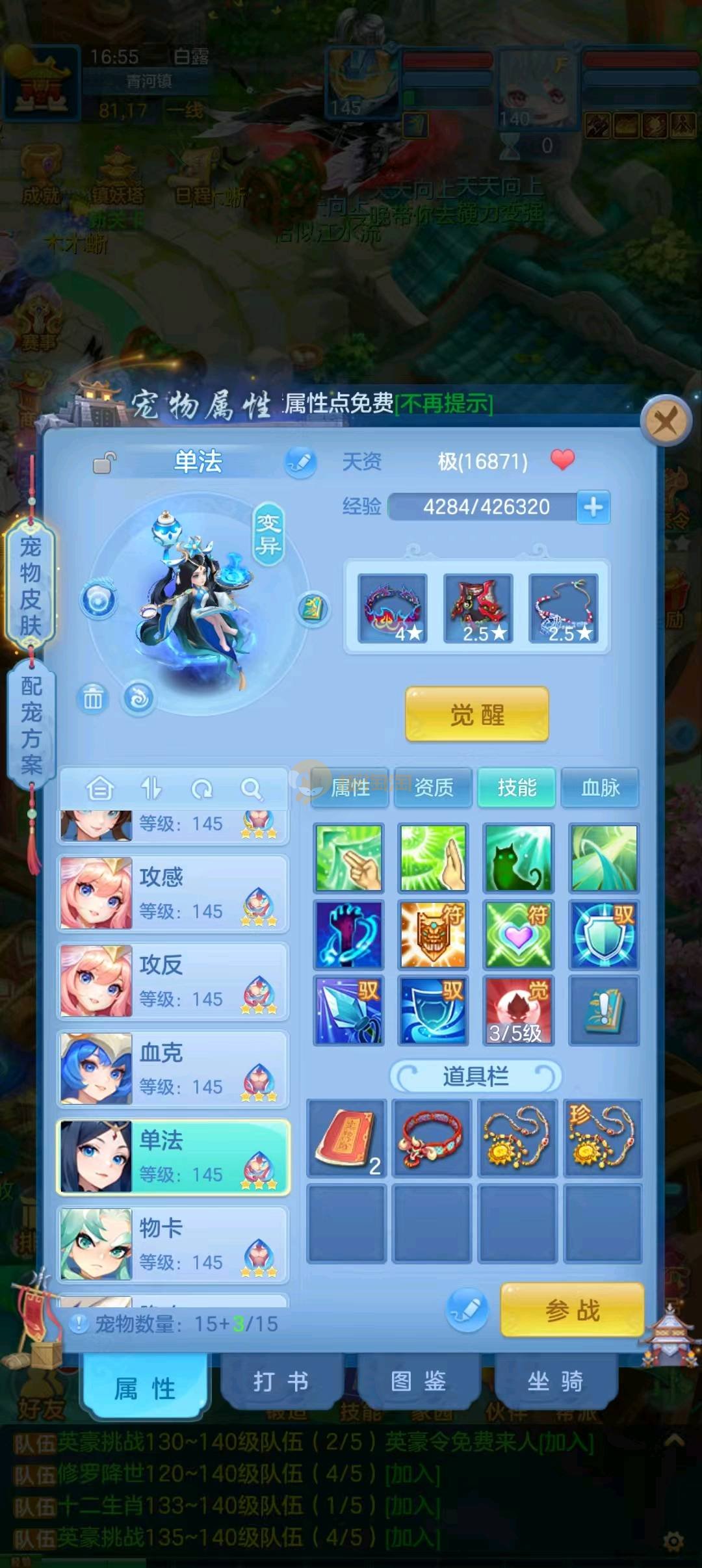Switch to the 属性 tab beside 资质
Viewport: 702px width, 1568px height.
pos(350,788)
